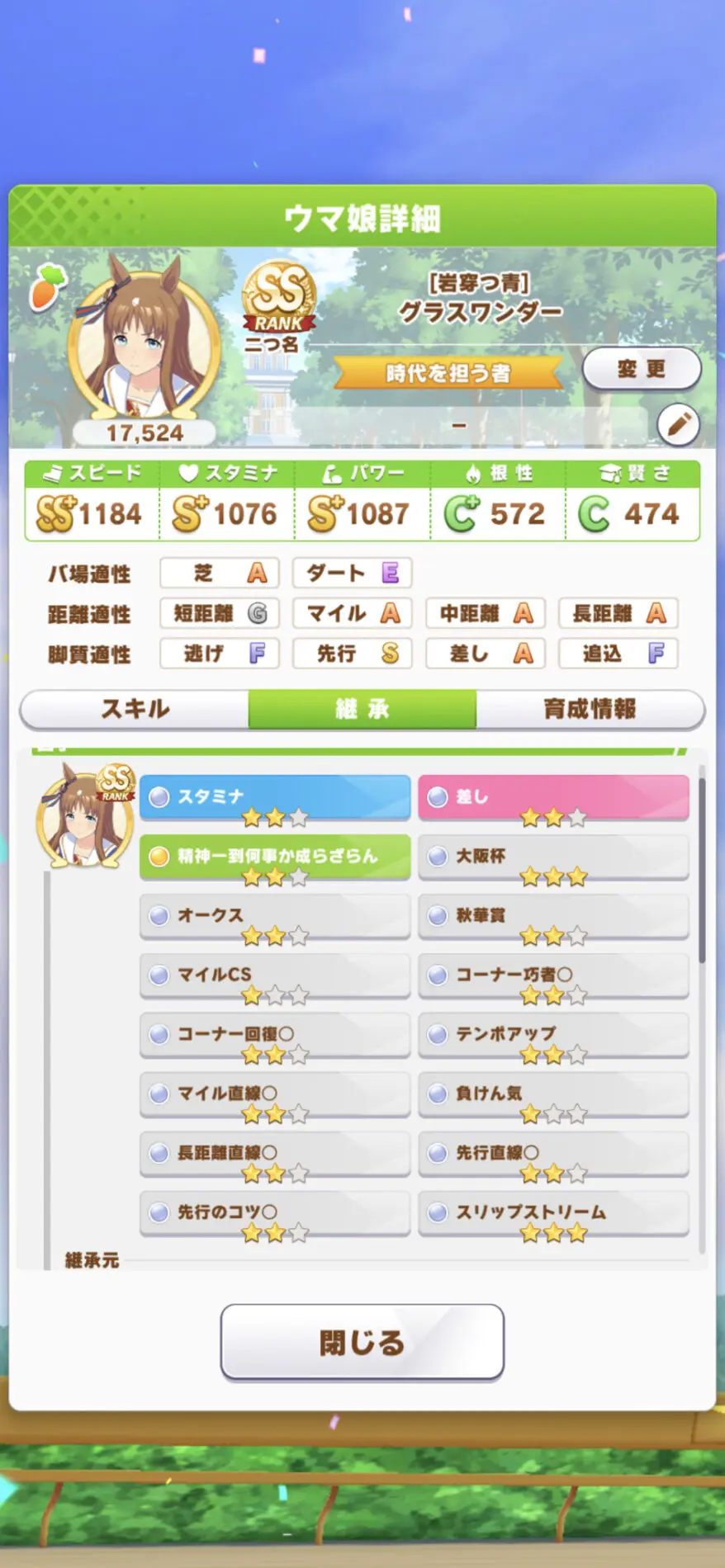725x1568 pixels.
Task: Open the 差し pink factor details
Action: (x=553, y=797)
